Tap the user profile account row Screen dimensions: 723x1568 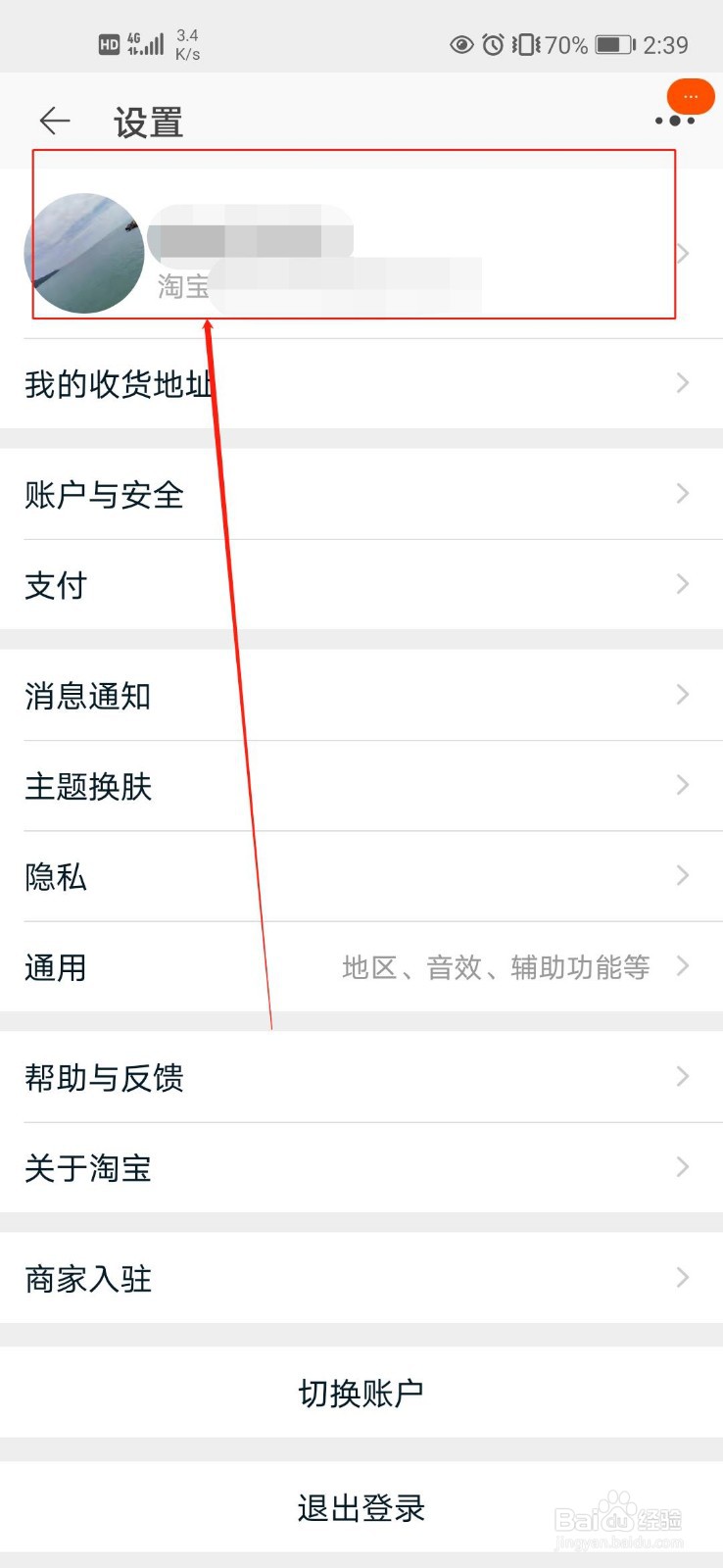361,253
